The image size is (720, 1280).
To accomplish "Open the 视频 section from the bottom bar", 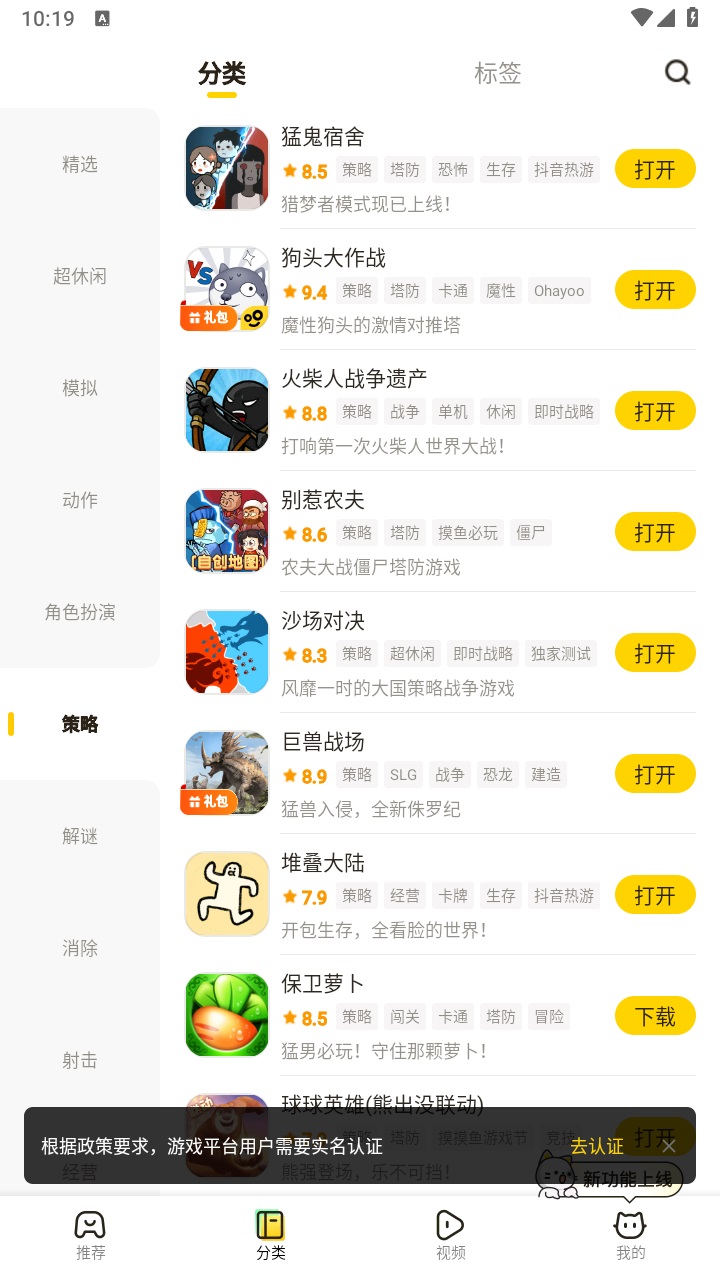I will pyautogui.click(x=450, y=1232).
